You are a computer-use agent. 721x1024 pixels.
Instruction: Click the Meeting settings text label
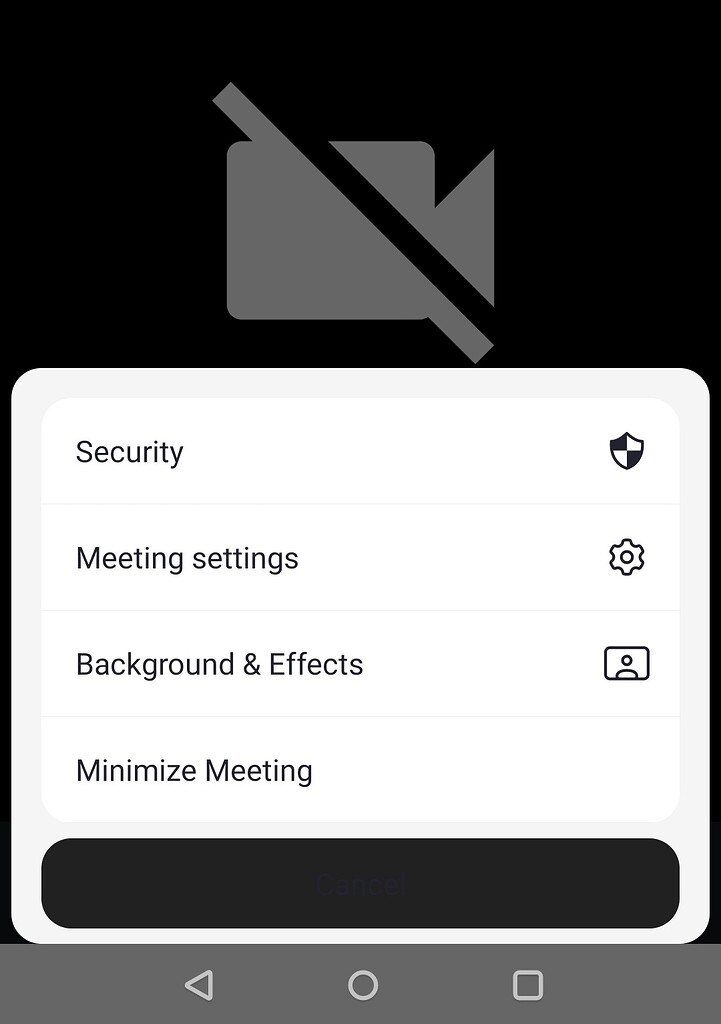coord(187,557)
